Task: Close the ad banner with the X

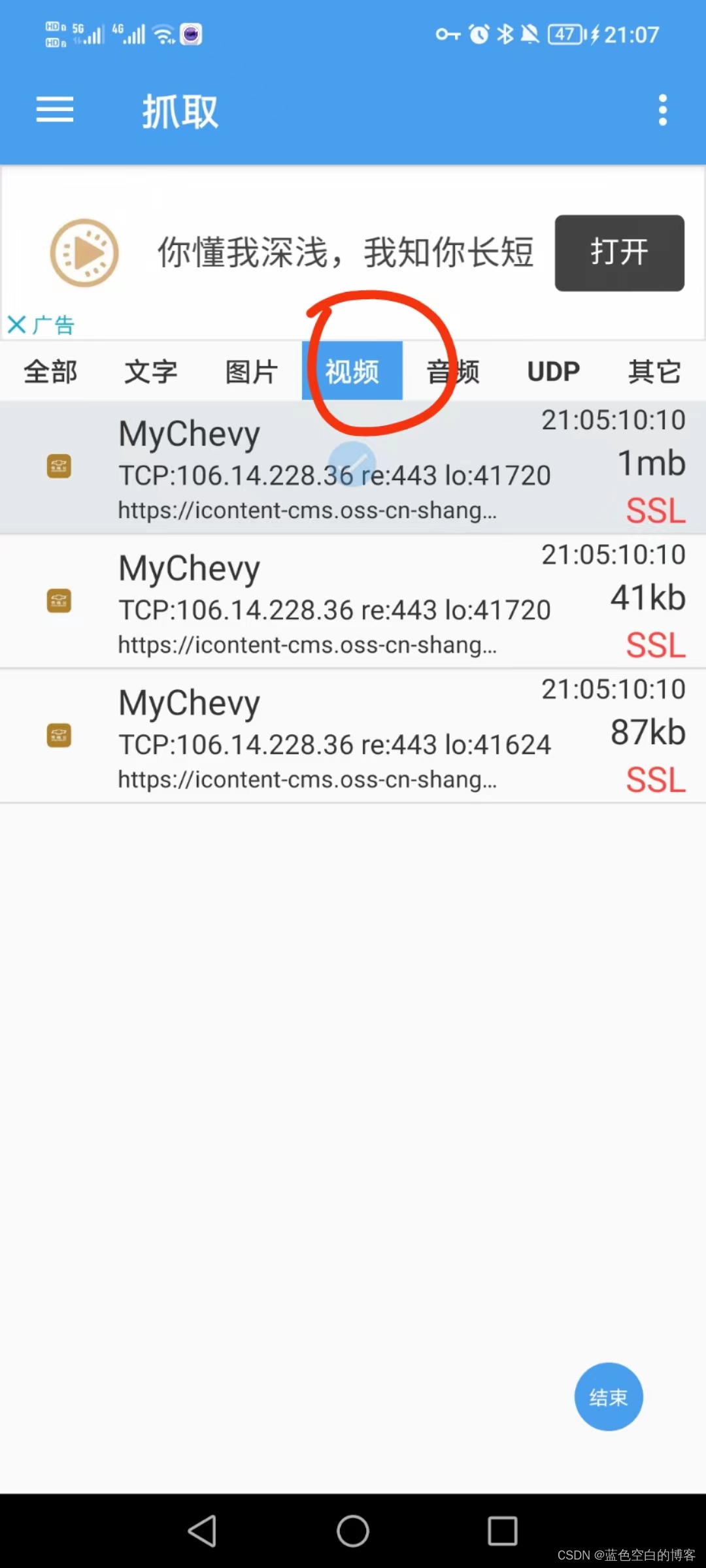Action: pyautogui.click(x=17, y=325)
